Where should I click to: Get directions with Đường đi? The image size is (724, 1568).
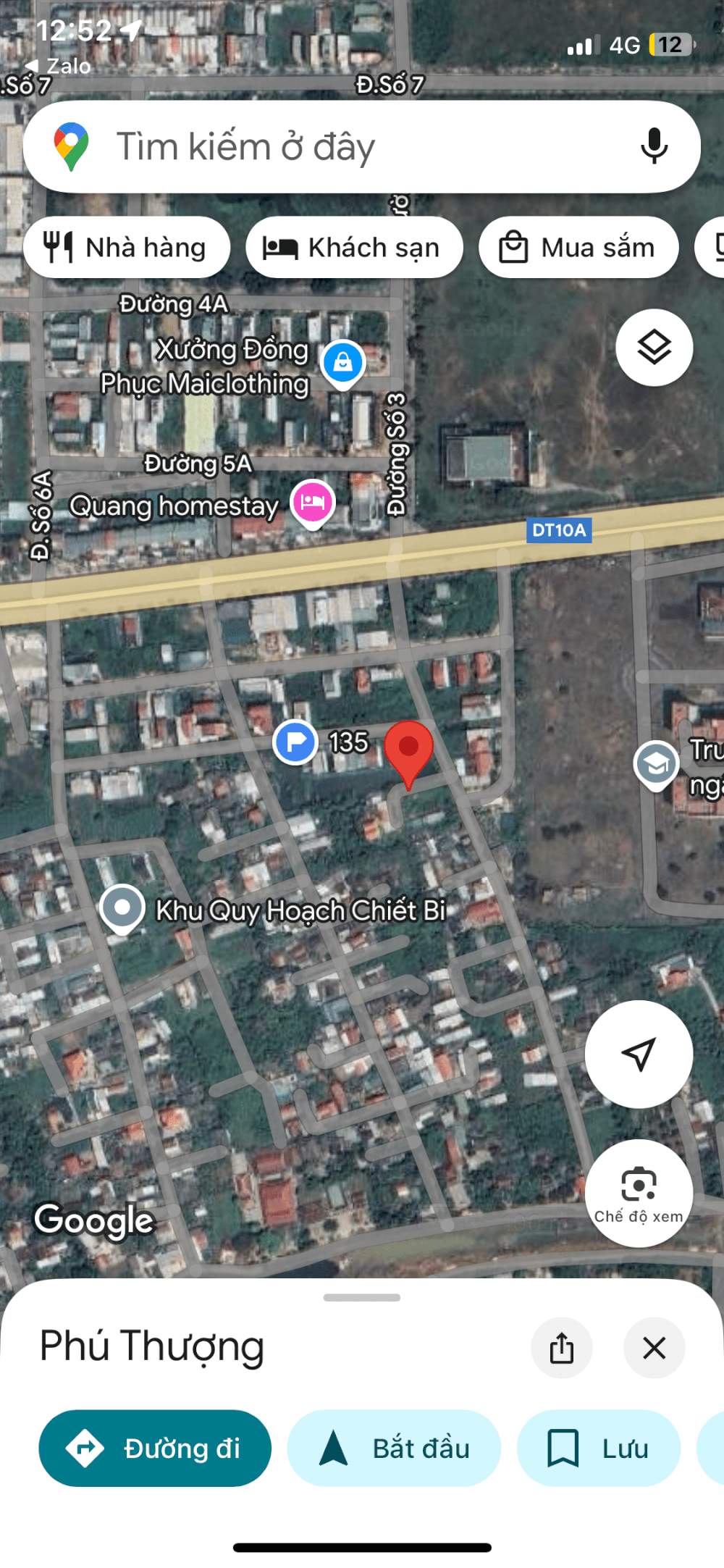coord(155,1448)
